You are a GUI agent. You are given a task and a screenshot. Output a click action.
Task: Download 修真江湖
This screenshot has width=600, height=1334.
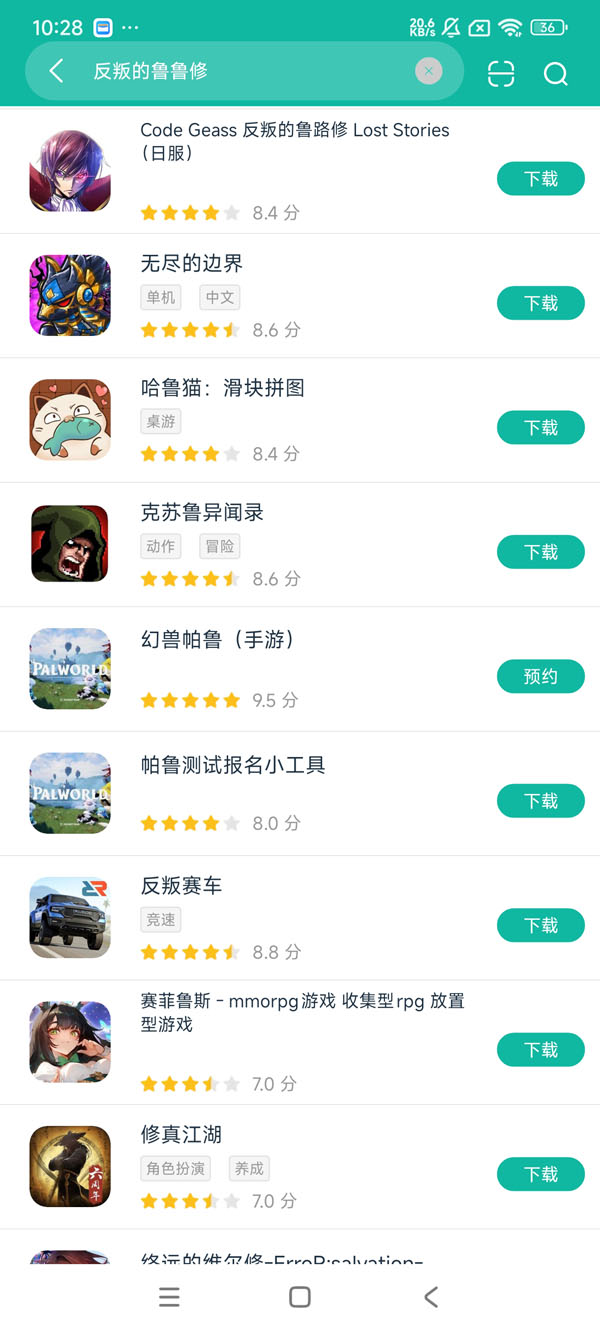point(540,1174)
